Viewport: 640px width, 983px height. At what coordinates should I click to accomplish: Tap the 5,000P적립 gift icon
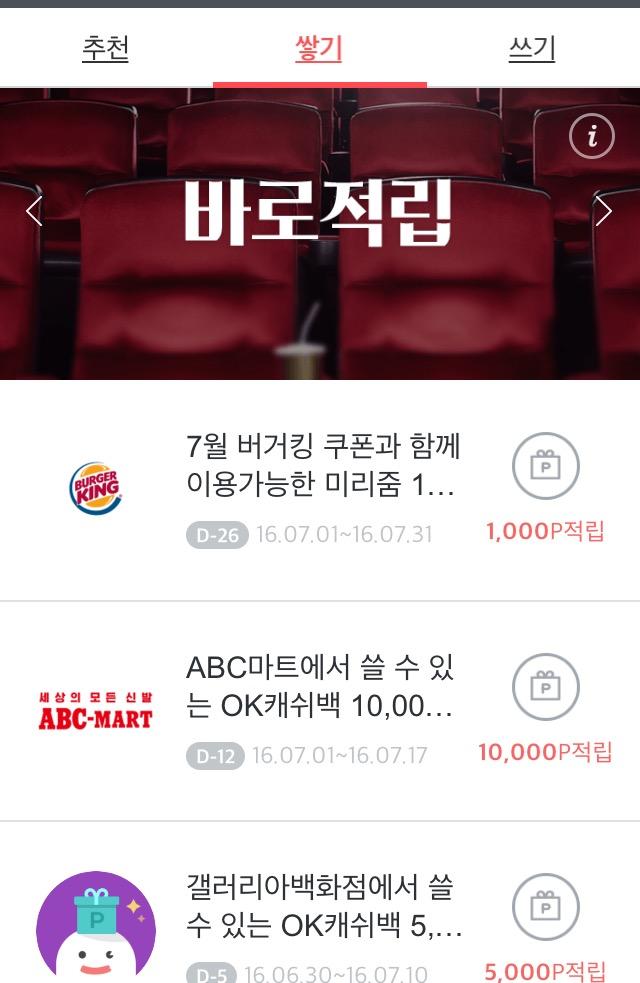tap(545, 907)
